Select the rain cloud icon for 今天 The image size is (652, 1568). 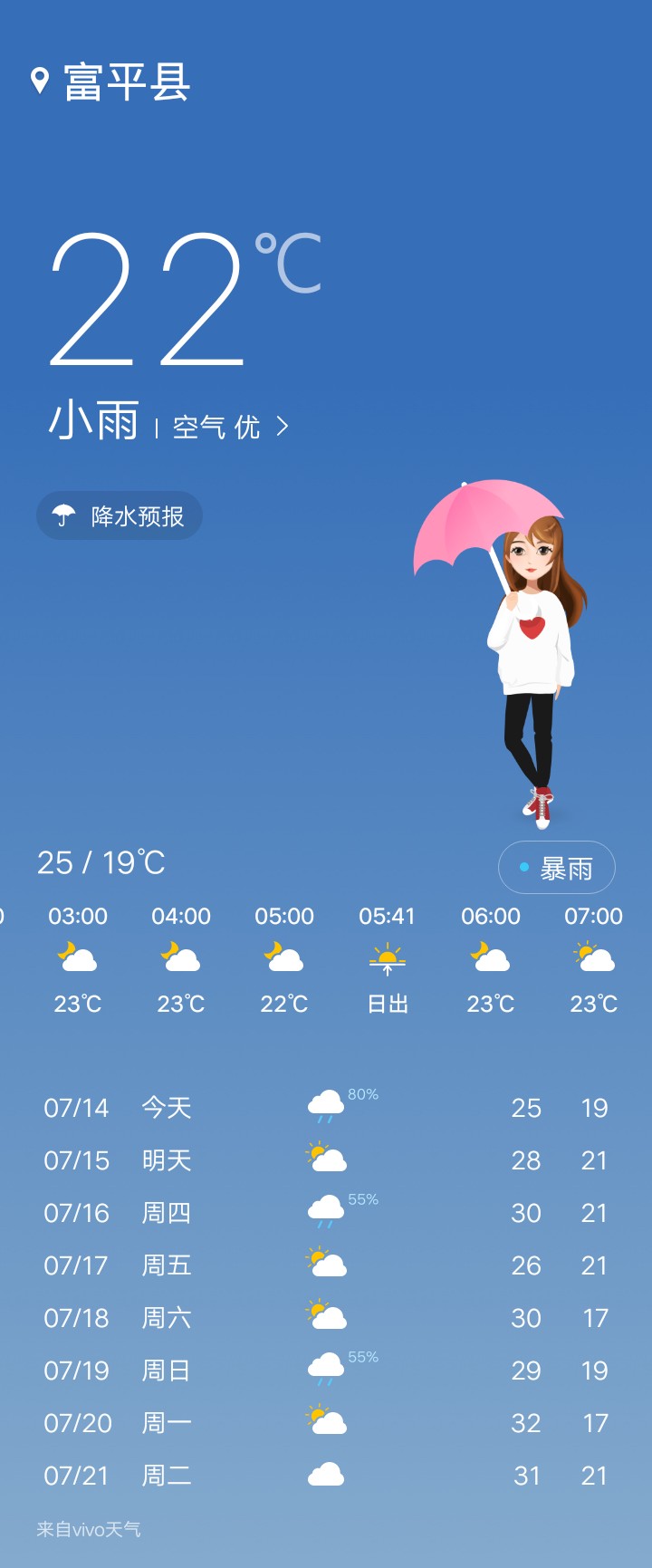[x=324, y=1105]
